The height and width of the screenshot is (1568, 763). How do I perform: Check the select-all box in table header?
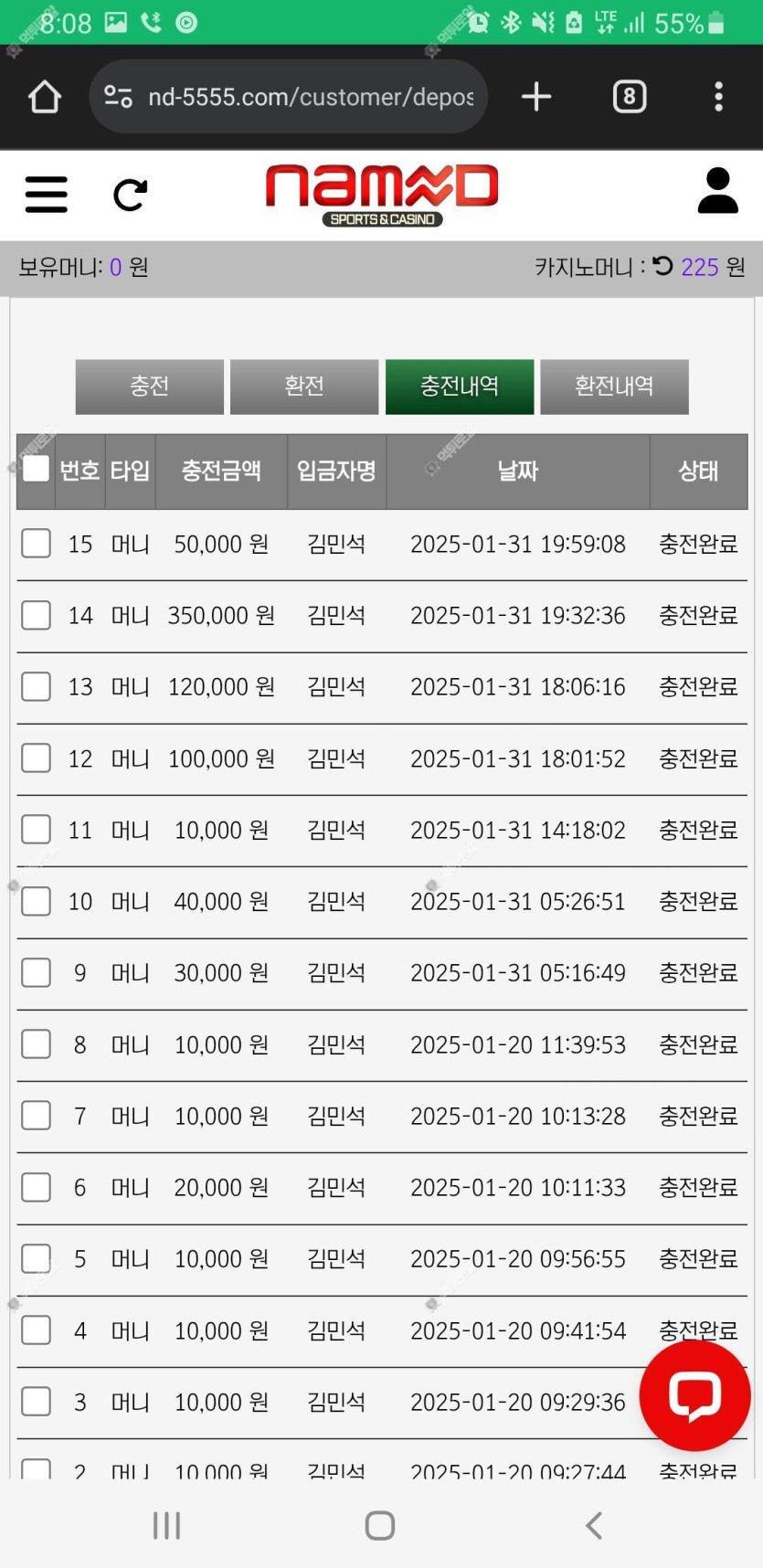(x=37, y=469)
